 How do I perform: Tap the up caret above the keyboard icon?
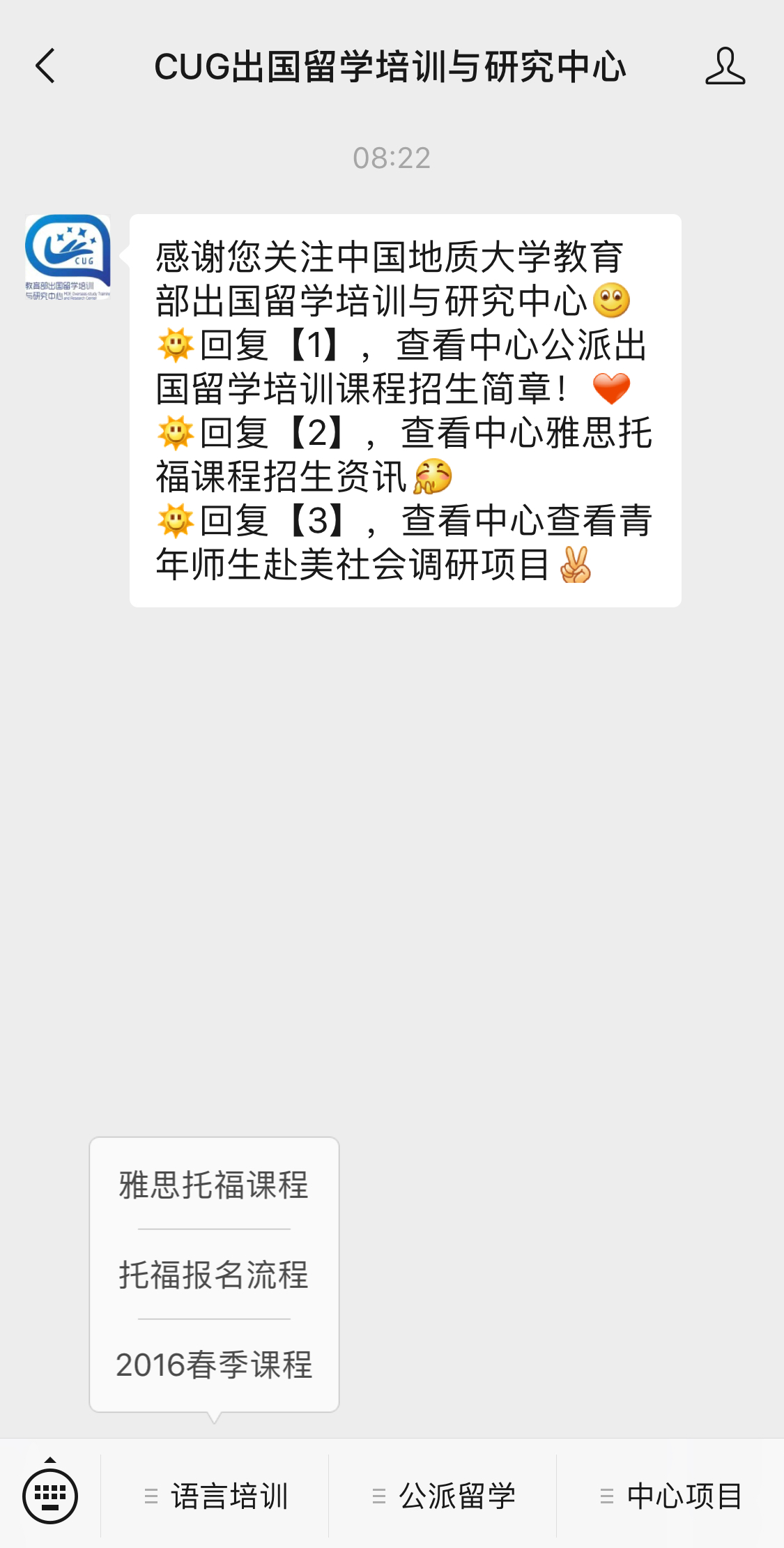51,1459
